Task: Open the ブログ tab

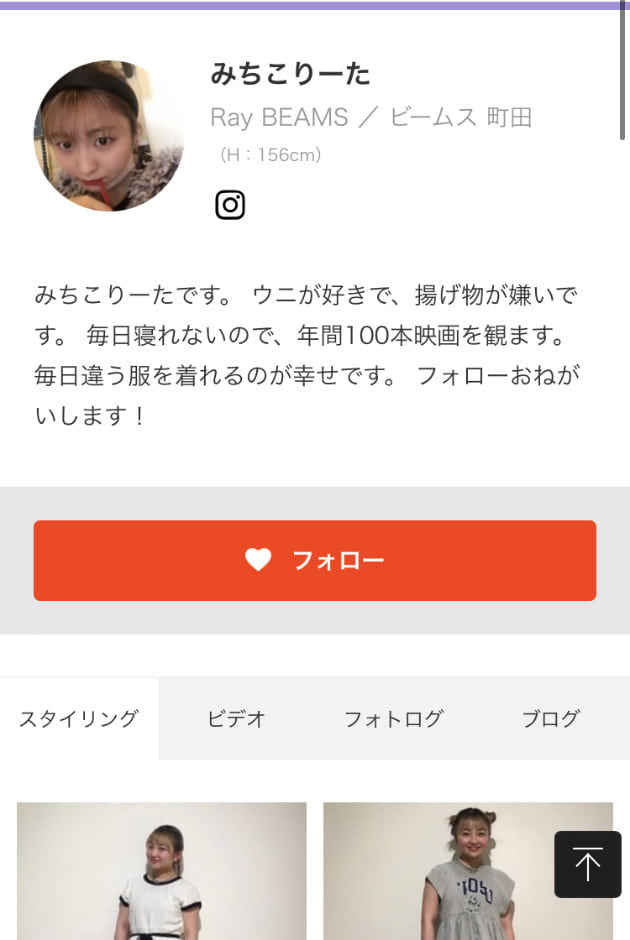Action: point(551,719)
